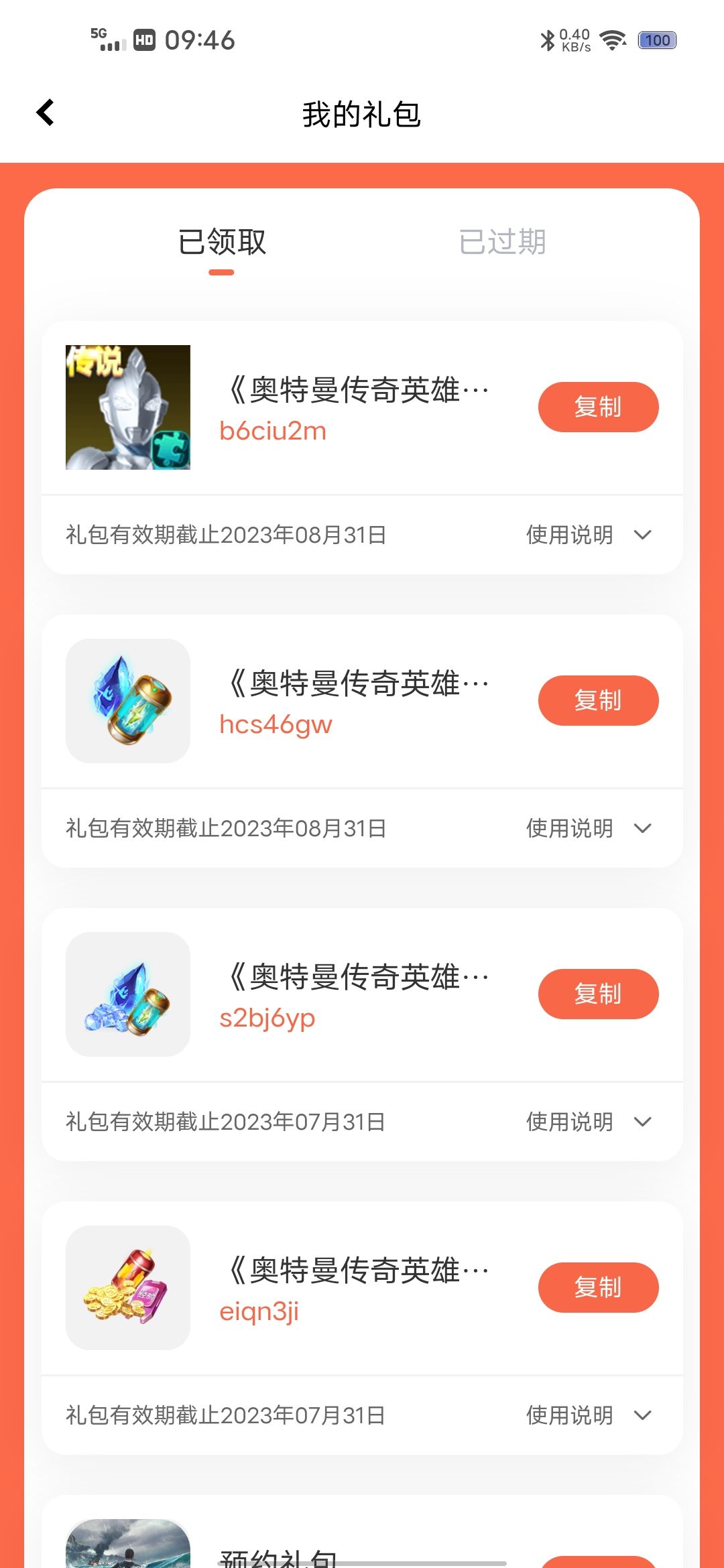Expand 使用说明 for code hcs46gw

coord(589,828)
